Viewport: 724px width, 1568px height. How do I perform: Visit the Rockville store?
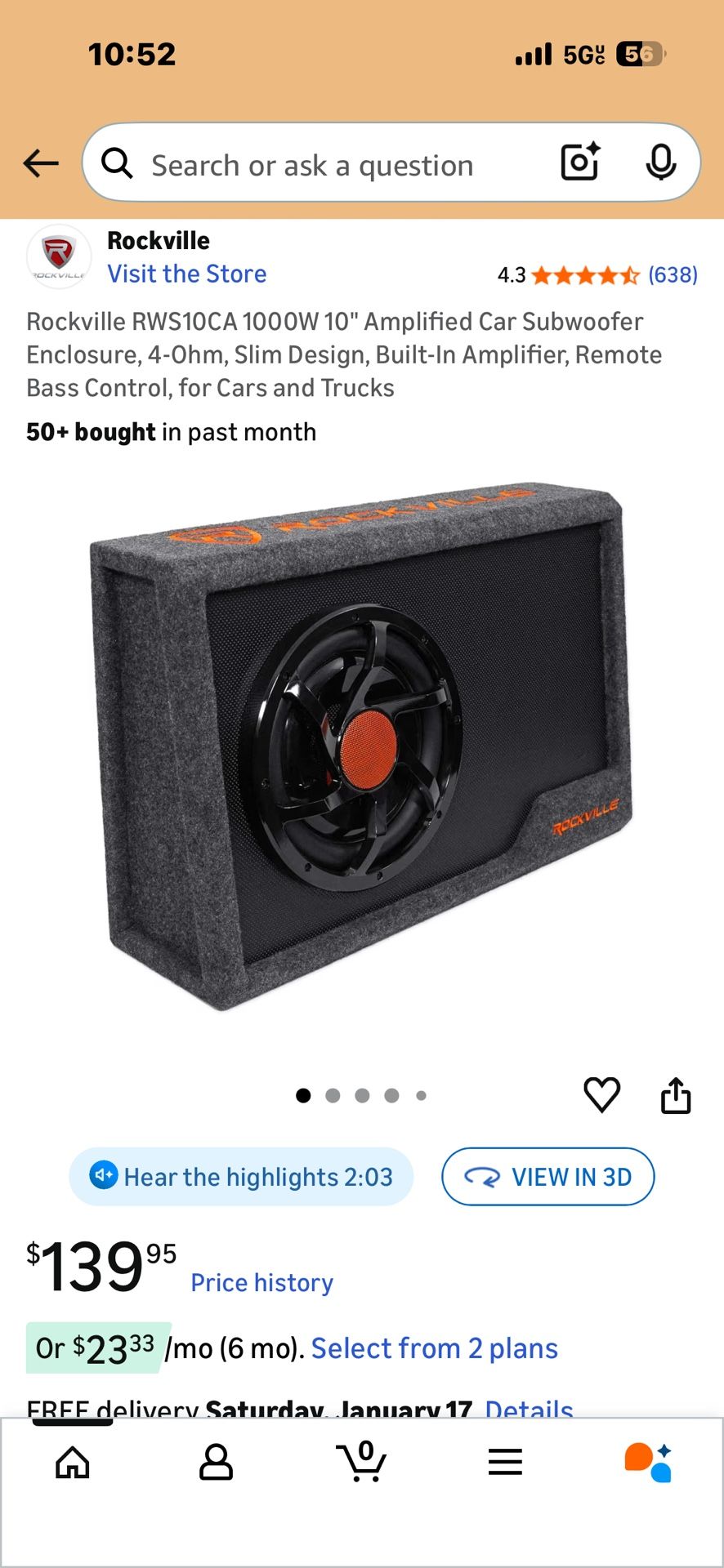coord(187,274)
